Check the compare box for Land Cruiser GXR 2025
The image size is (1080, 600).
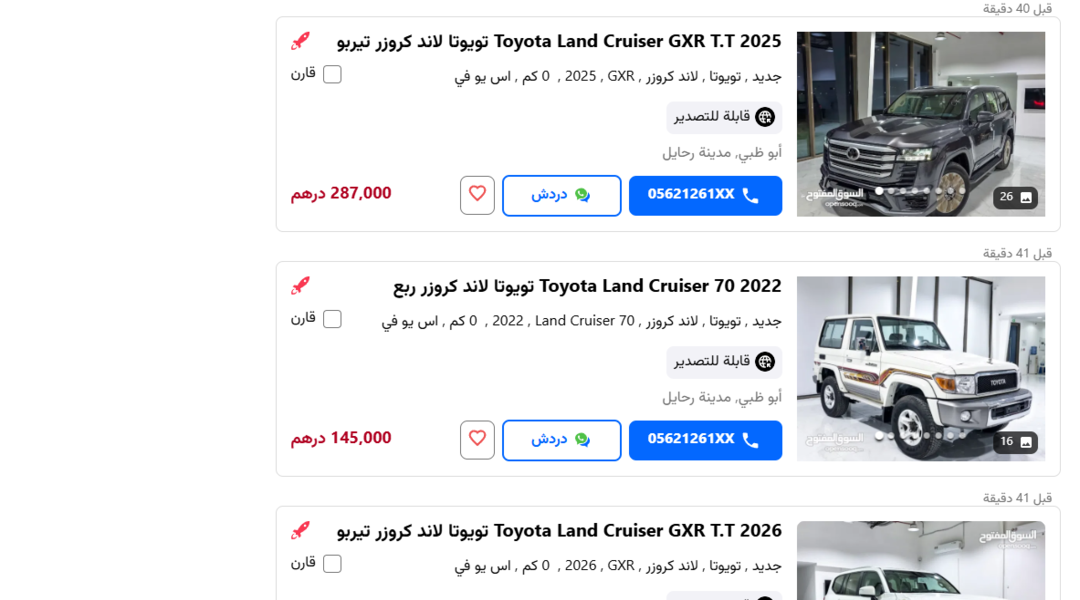[x=332, y=74]
